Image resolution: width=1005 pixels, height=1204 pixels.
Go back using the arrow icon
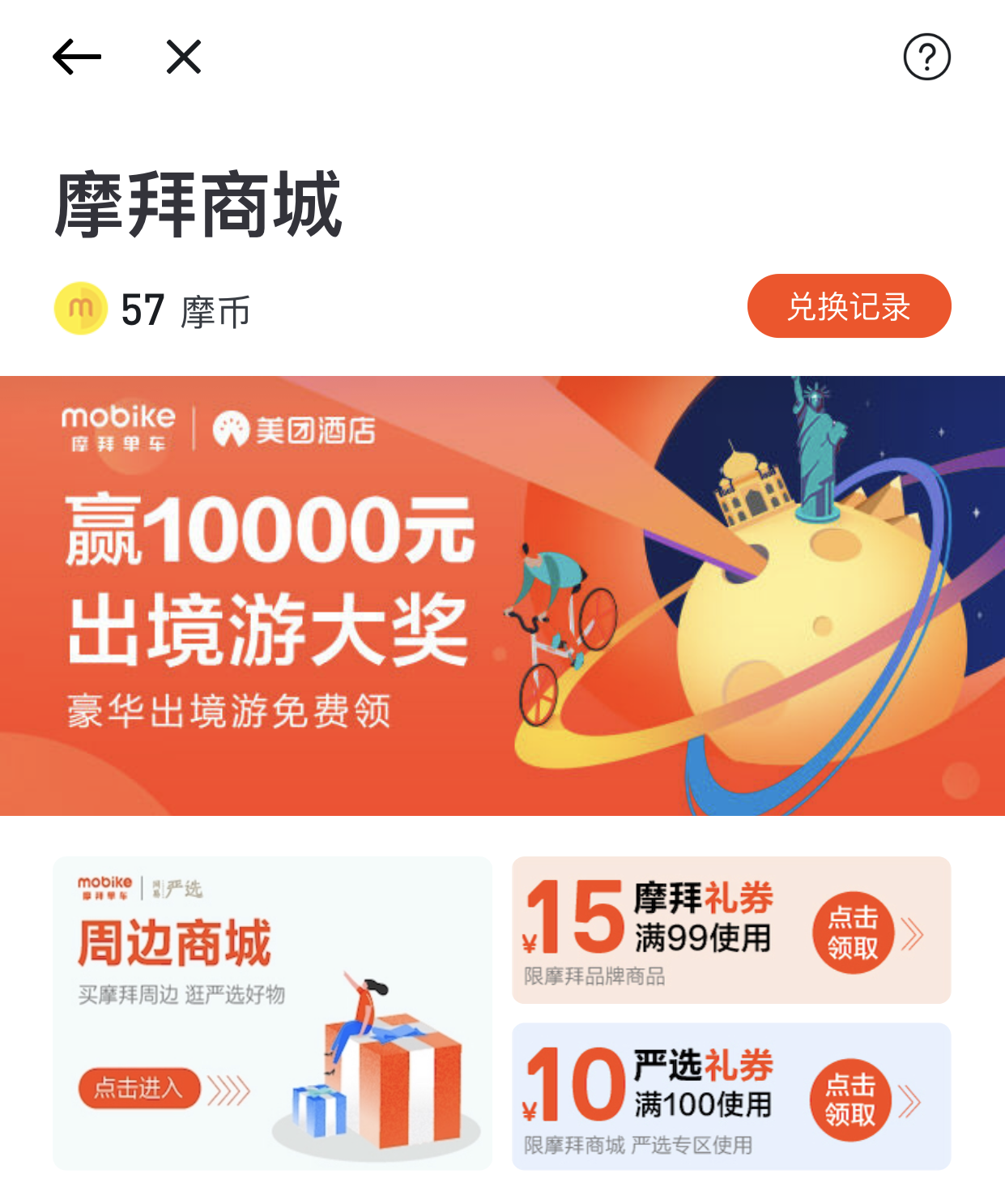[x=77, y=58]
